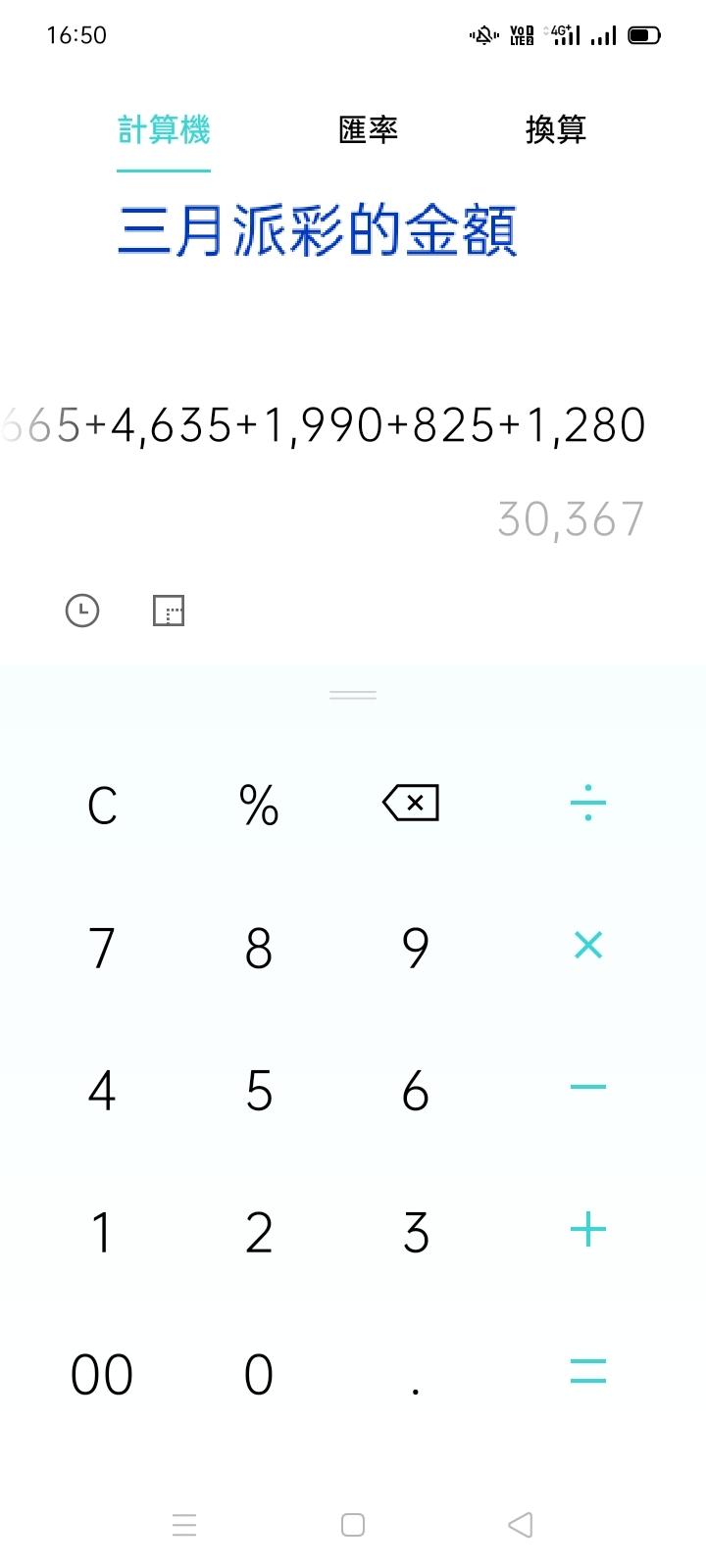Delete last digit with backspace key

(x=411, y=804)
